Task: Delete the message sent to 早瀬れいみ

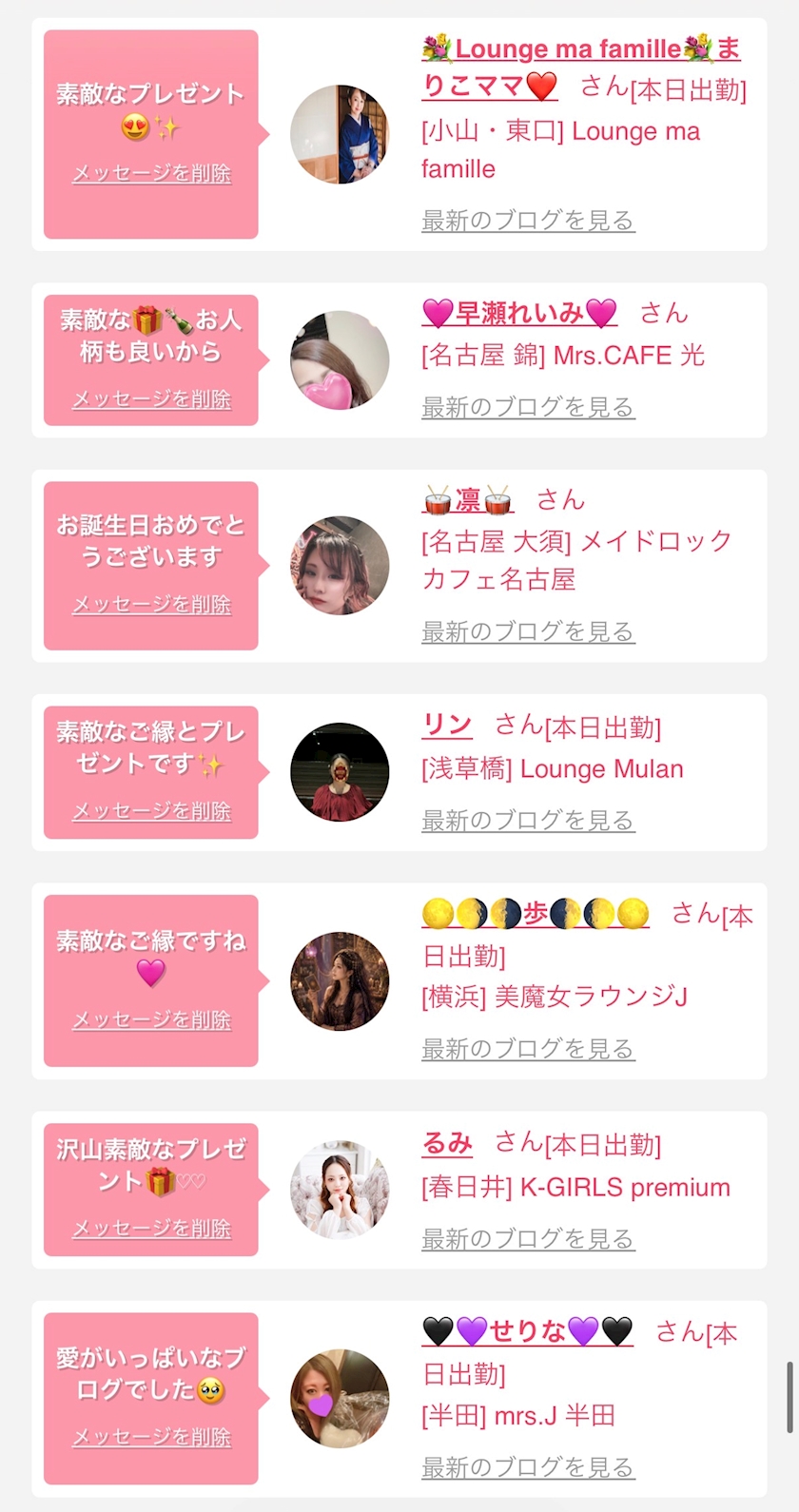Action: tap(151, 399)
